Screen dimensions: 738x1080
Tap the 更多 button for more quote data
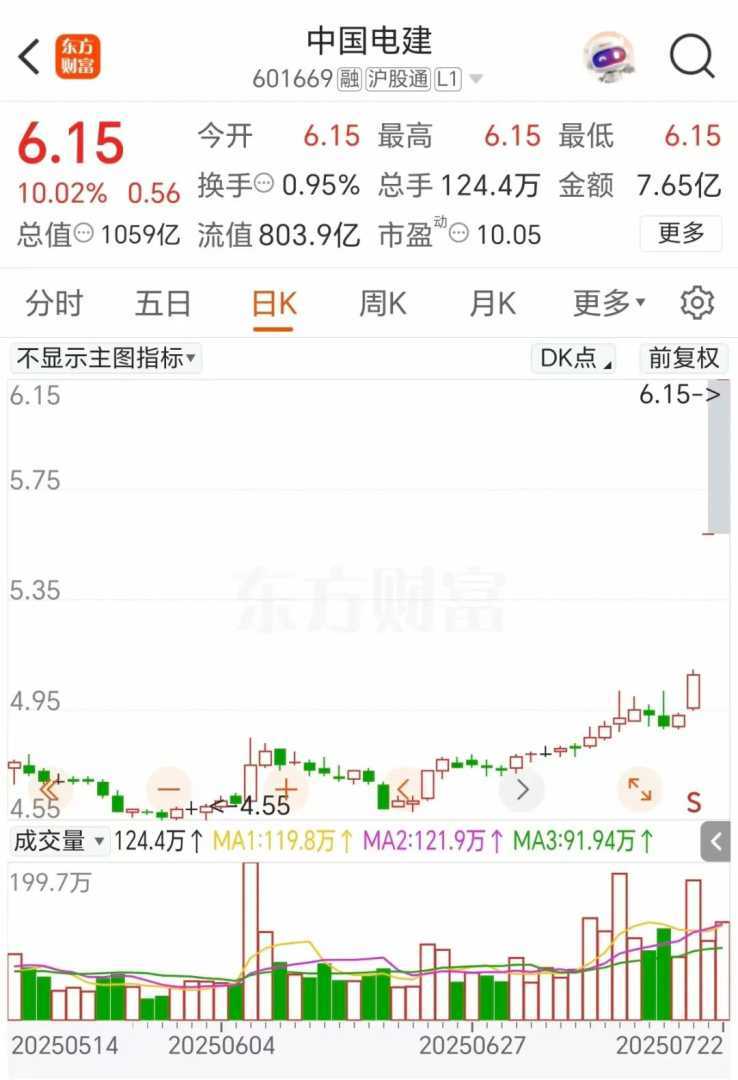click(x=681, y=233)
